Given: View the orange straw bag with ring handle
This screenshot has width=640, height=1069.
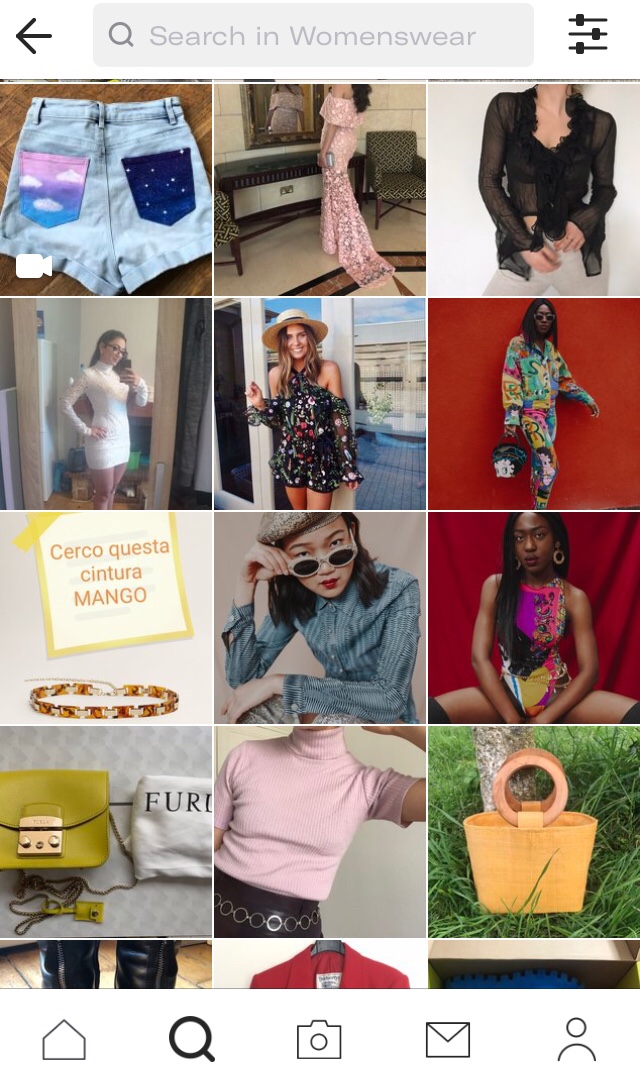Looking at the screenshot, I should click(x=534, y=832).
